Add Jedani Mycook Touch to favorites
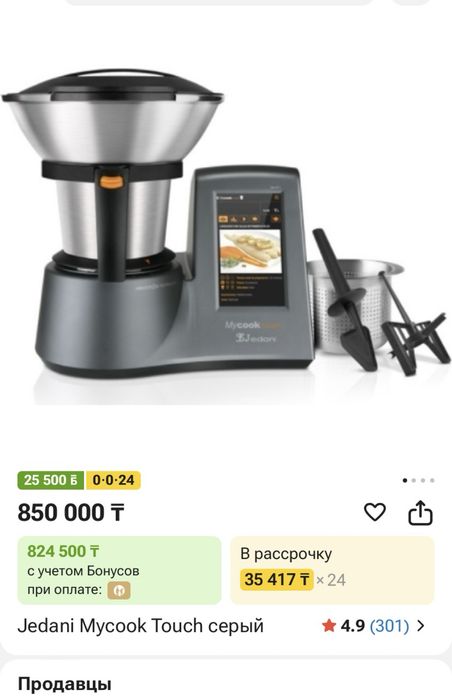Viewport: 452px width, 700px height. coord(374,512)
